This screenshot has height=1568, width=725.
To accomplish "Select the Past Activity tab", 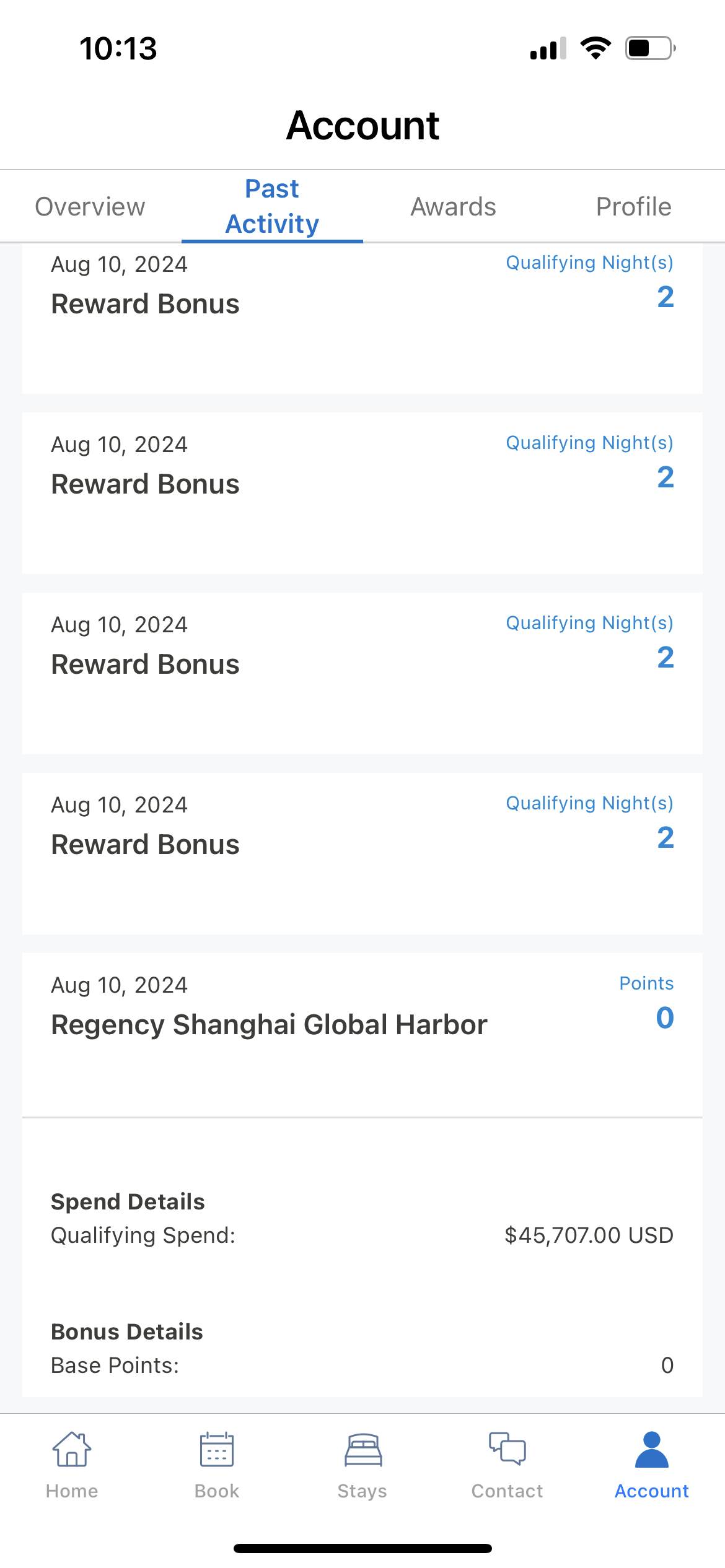I will [272, 207].
